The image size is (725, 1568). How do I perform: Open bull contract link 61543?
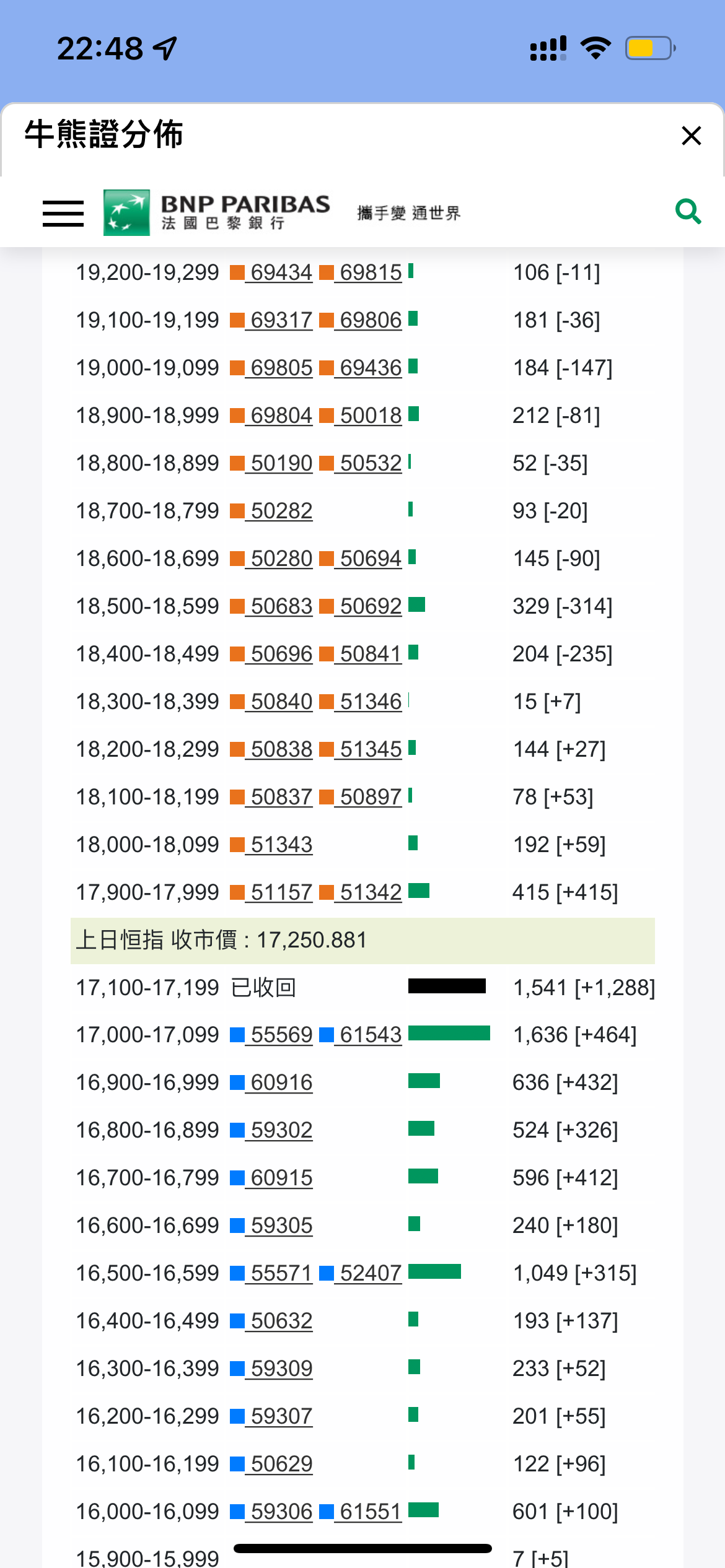tap(370, 1035)
